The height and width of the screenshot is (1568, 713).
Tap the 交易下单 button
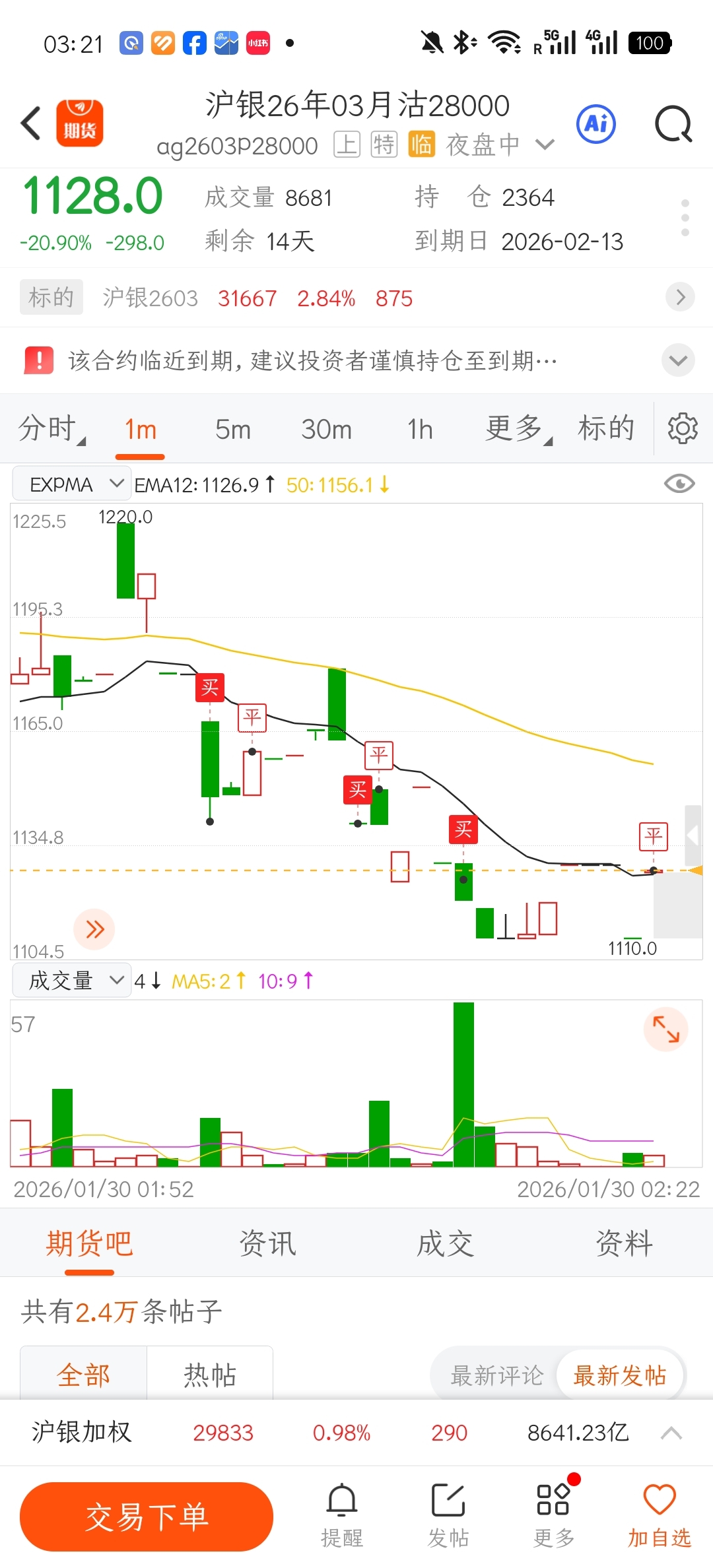tap(147, 1517)
